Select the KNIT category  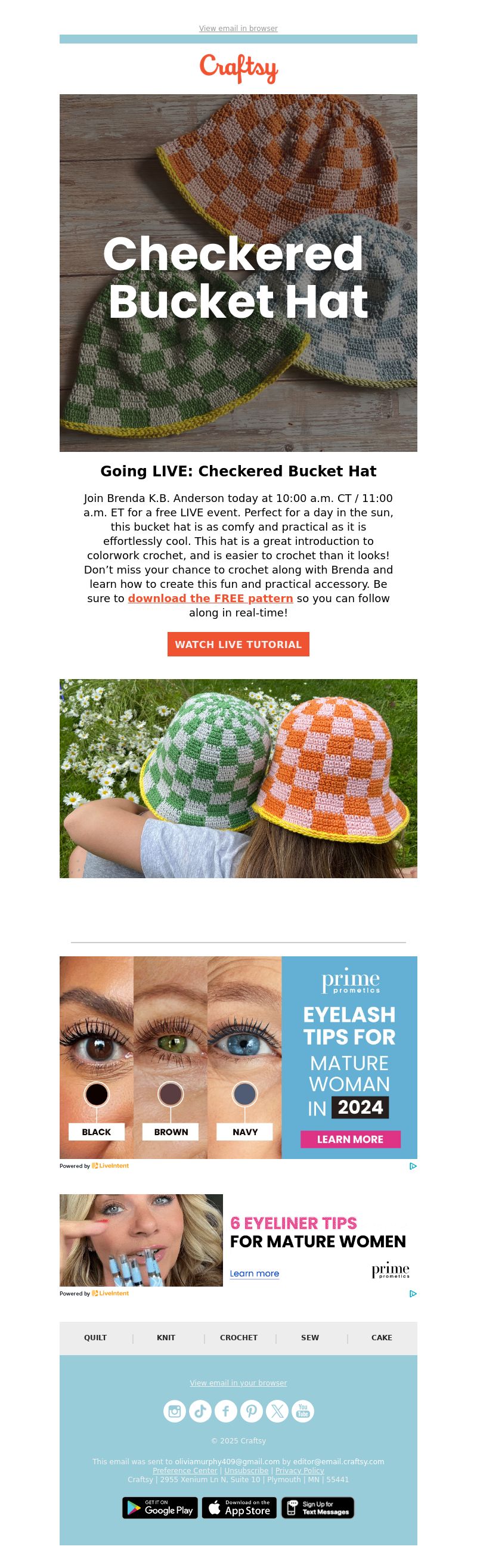point(166,1338)
